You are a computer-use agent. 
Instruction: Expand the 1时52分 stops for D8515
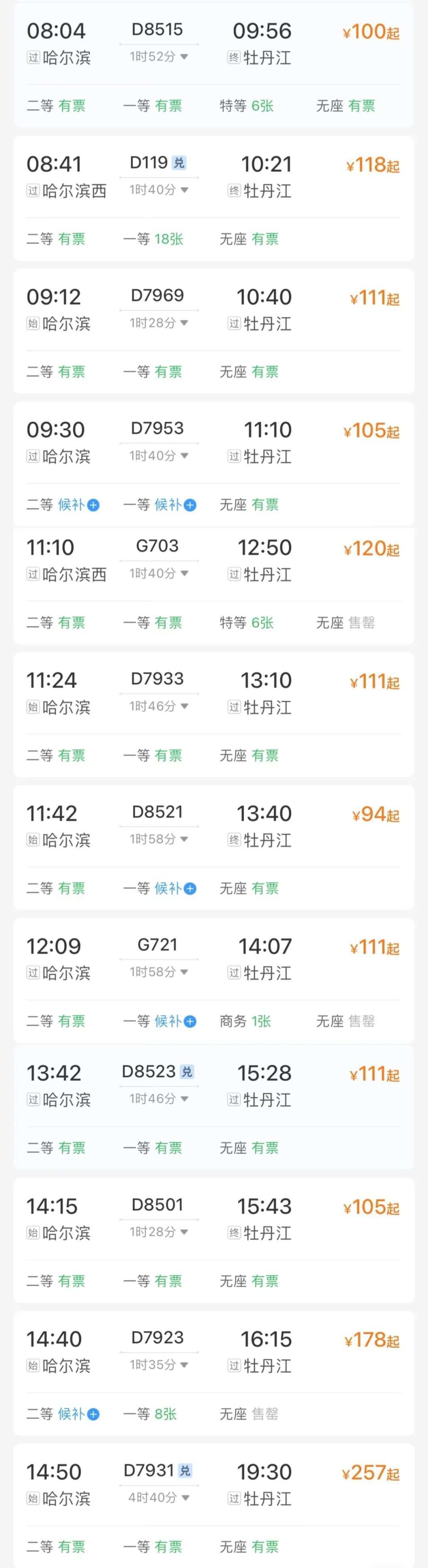click(x=158, y=57)
